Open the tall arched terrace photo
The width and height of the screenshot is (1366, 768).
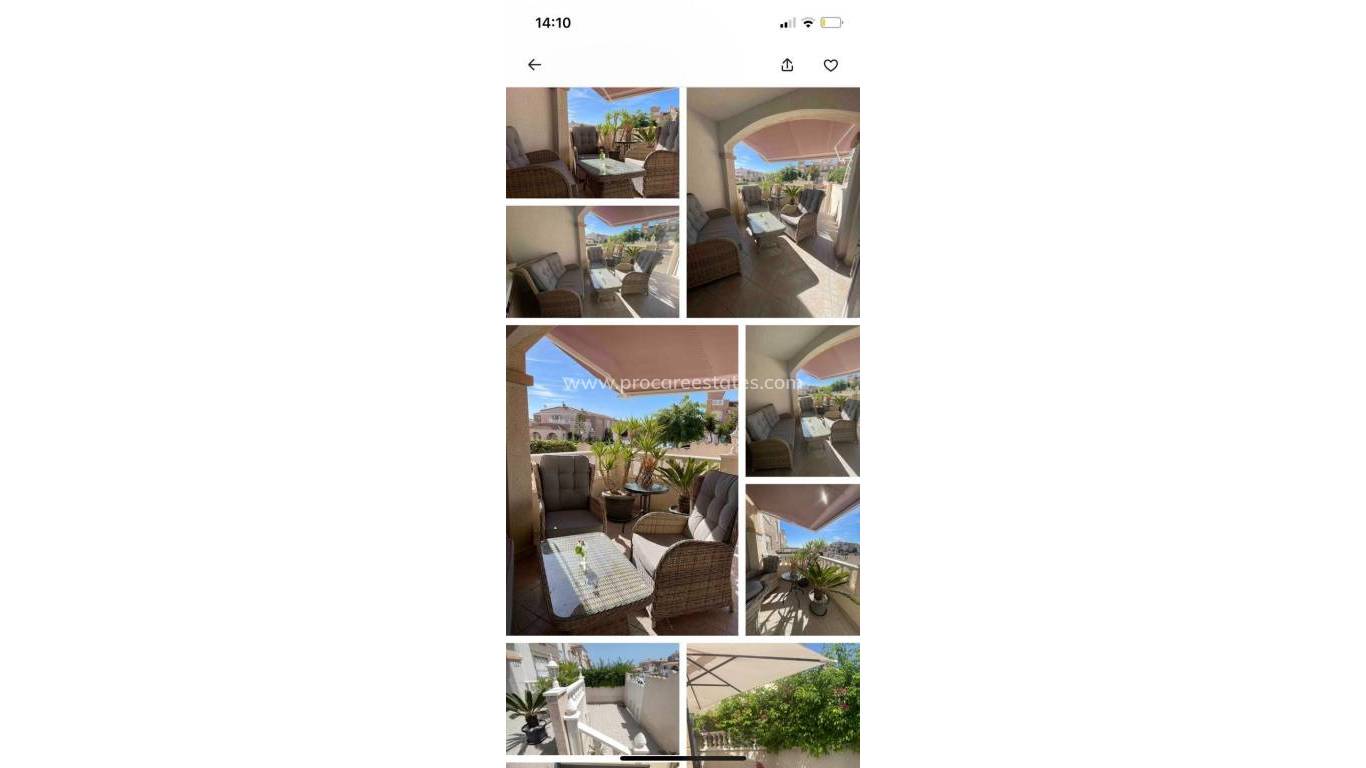(773, 202)
